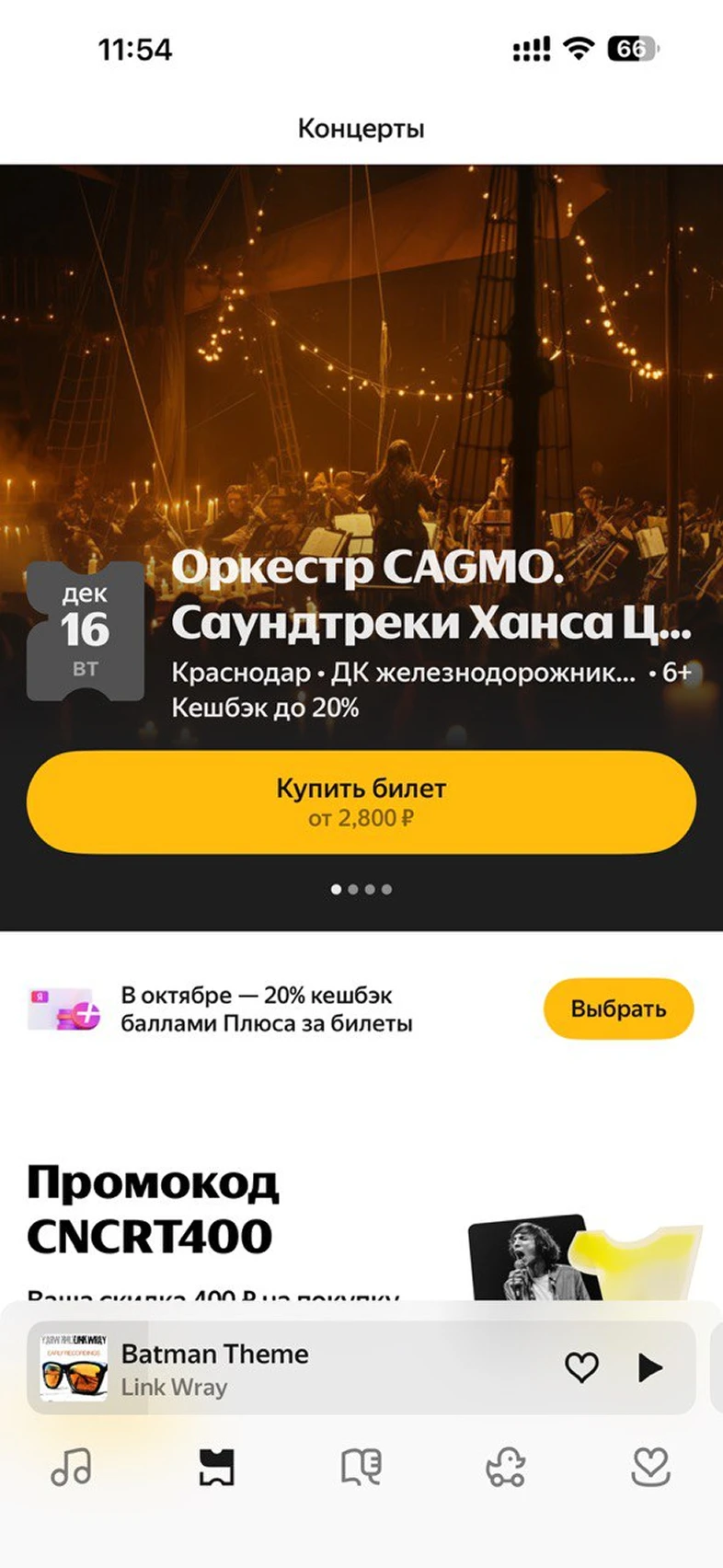
Task: Tap the carousel page indicator dots
Action: pos(361,889)
